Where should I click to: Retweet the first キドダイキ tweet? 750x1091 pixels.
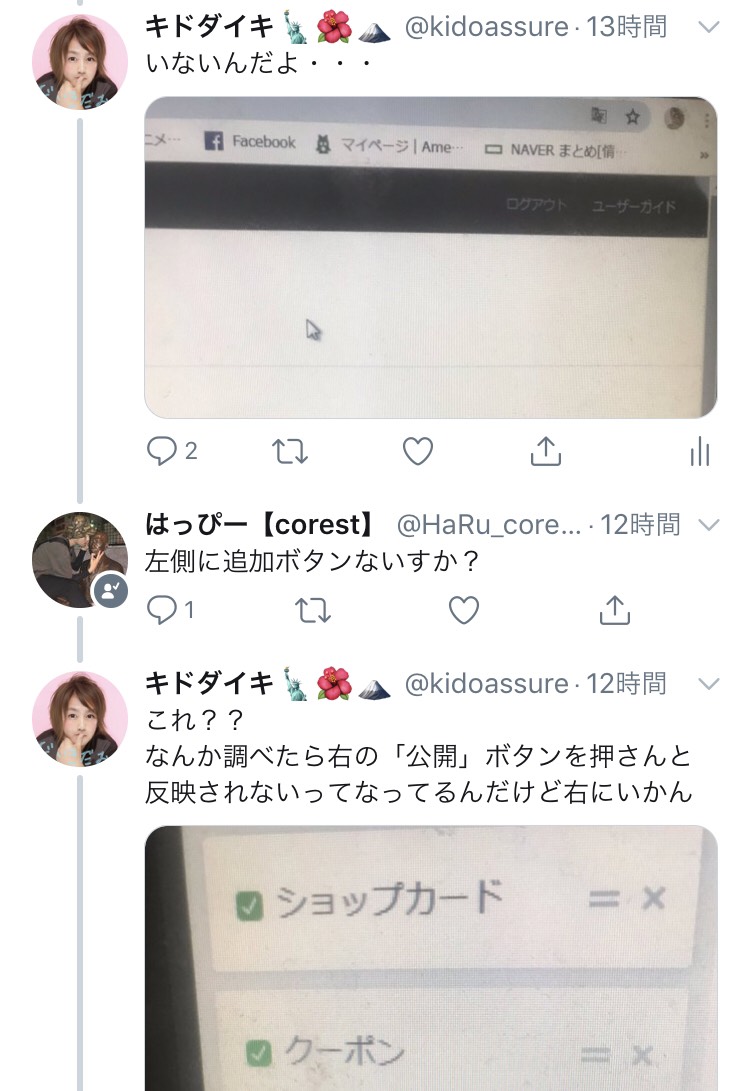290,452
